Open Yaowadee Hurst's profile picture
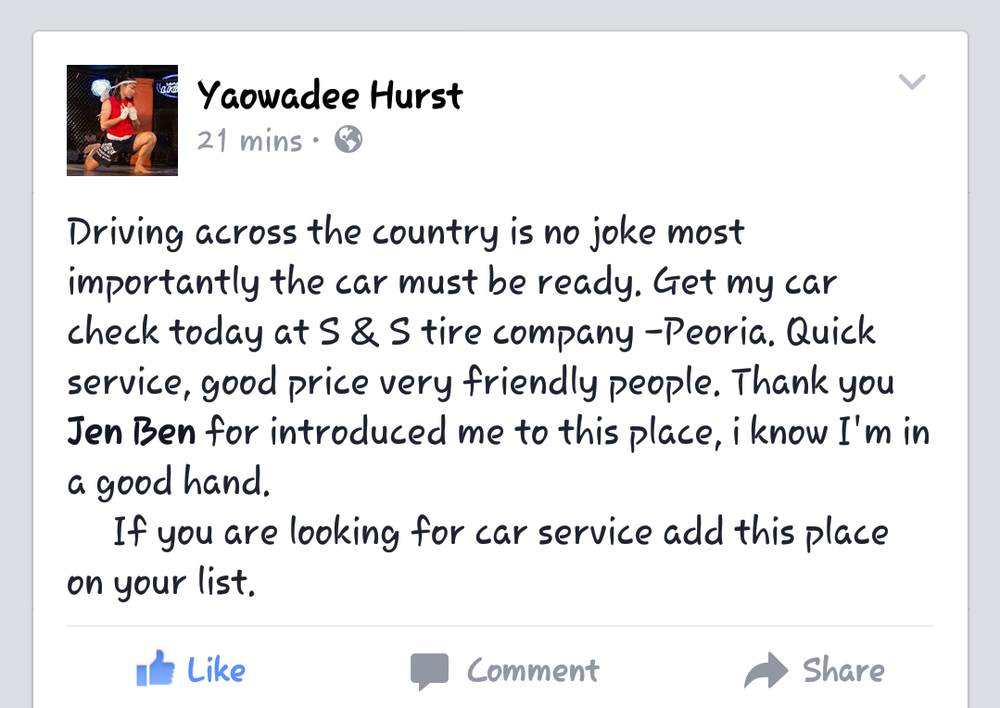 (x=122, y=120)
